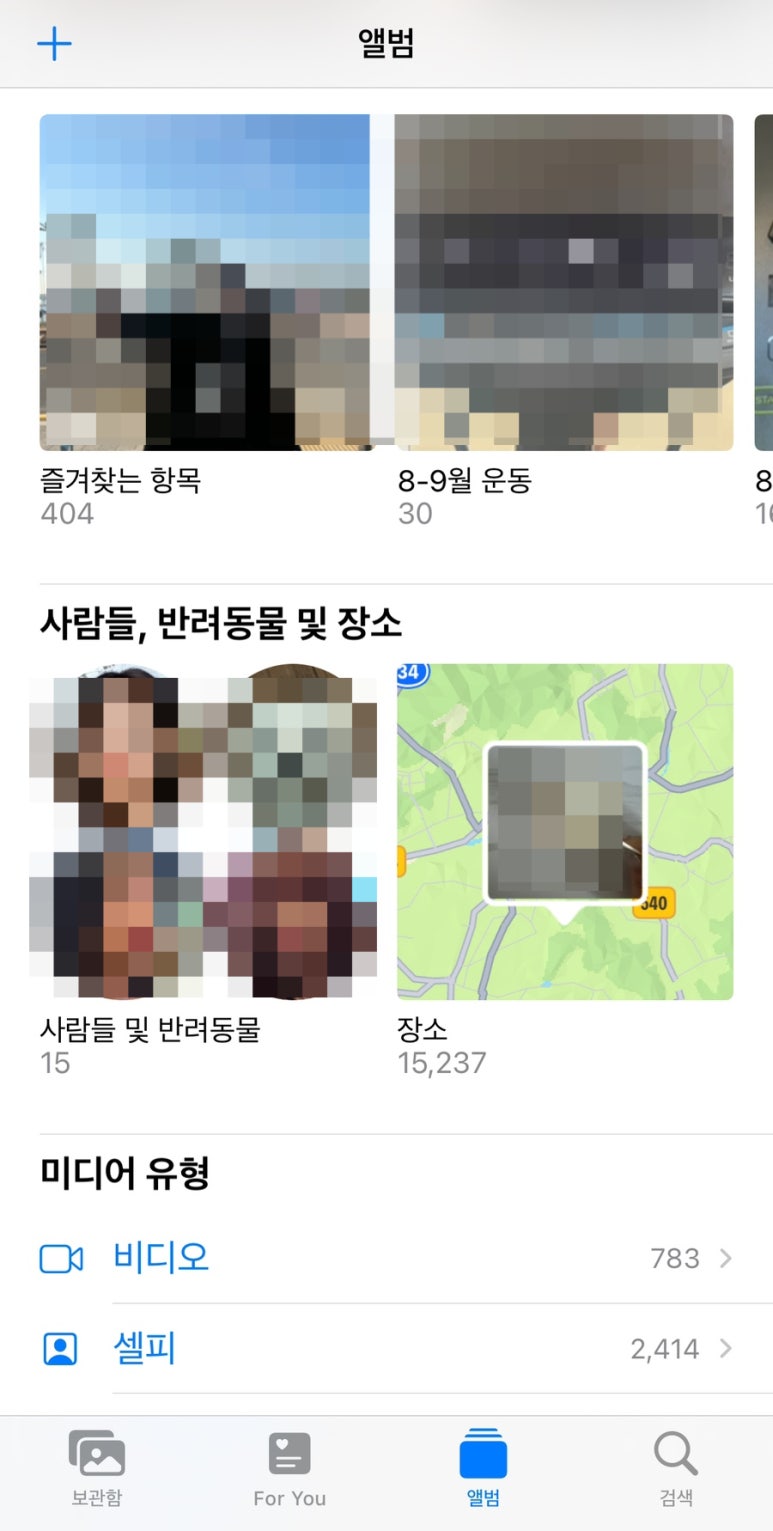This screenshot has width=773, height=1531.
Task: Open 사람들 및 반려동물 album
Action: 204,832
